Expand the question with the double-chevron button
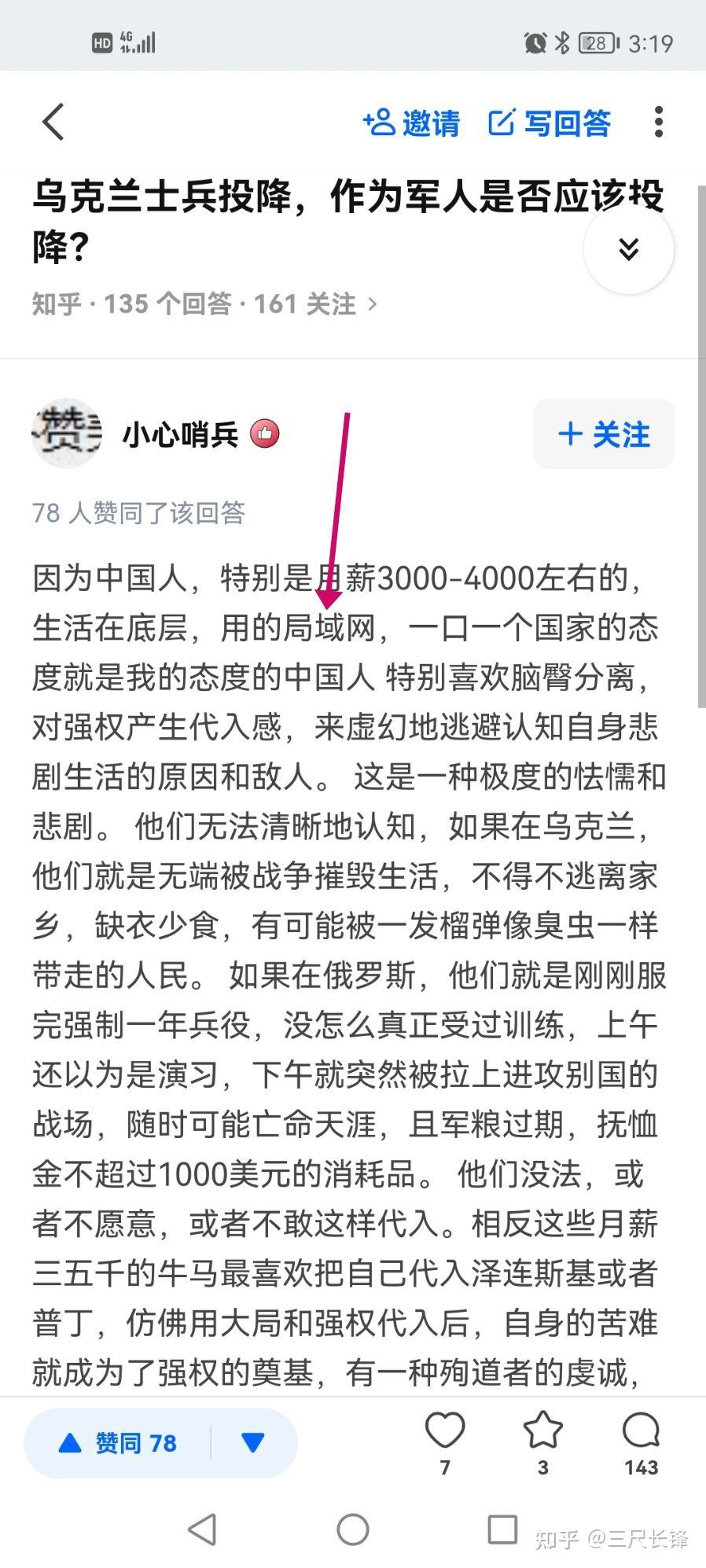706x1568 pixels. point(628,249)
